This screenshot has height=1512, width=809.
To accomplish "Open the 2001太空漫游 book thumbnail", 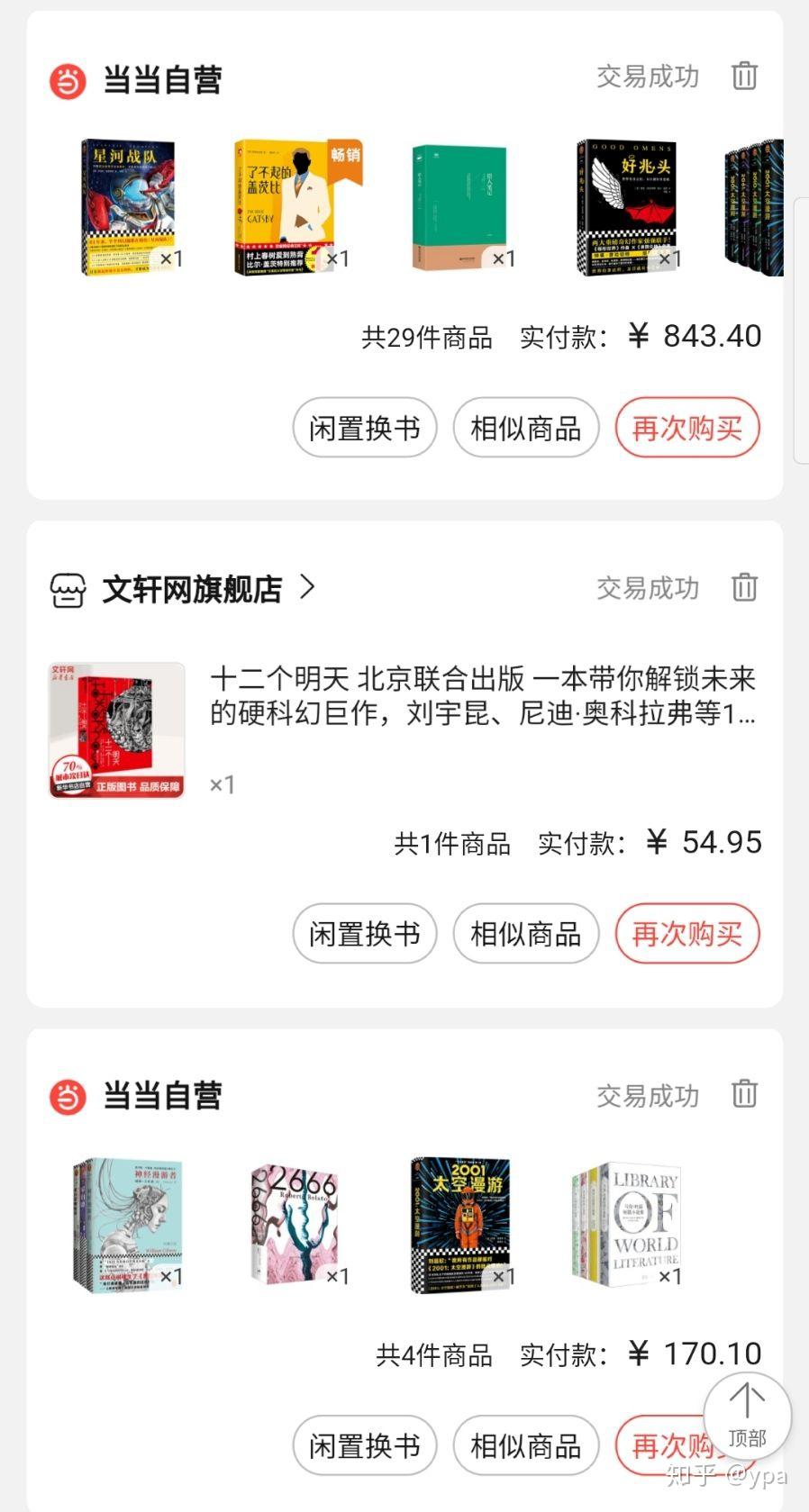I will (x=462, y=1225).
